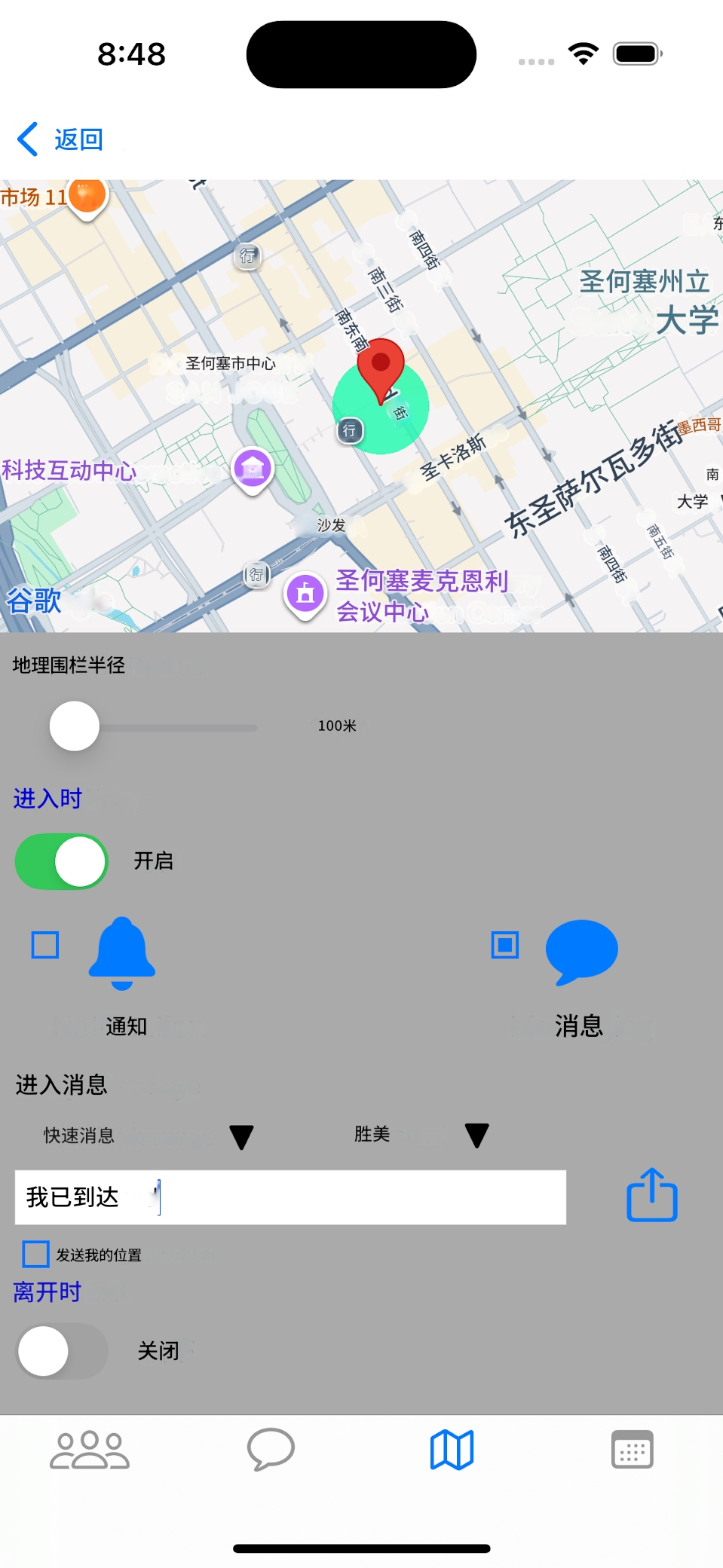The width and height of the screenshot is (723, 1568).
Task: Uncheck the 消息 selection box
Action: (504, 943)
